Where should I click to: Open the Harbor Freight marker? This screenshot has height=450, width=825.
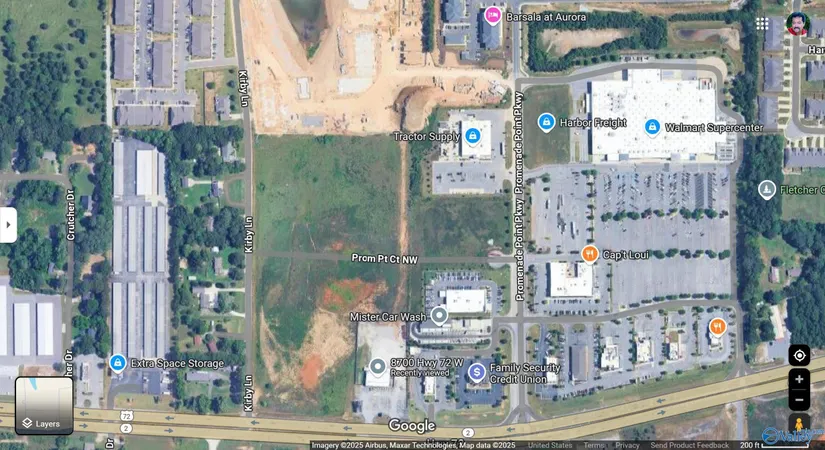coord(546,122)
